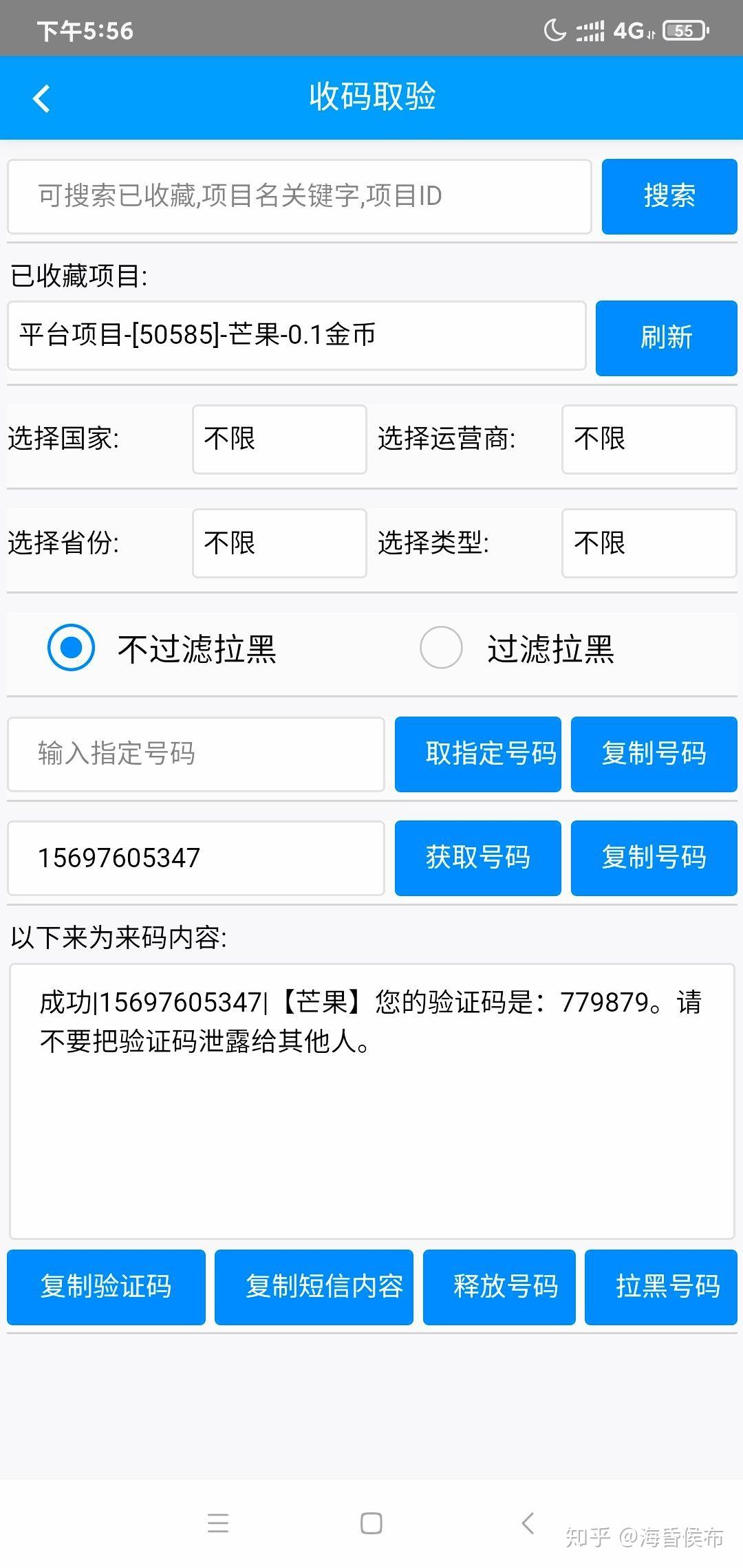Open the 选择国家 dropdown

pos(279,439)
